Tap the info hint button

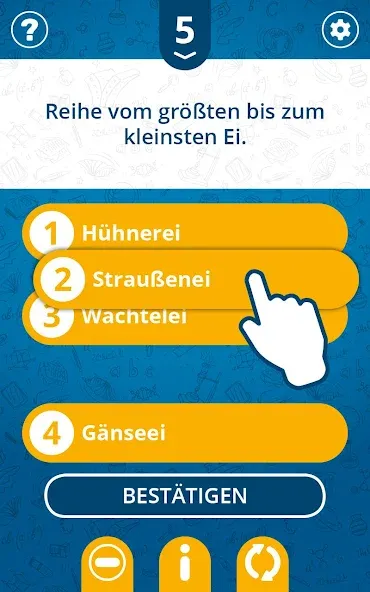click(185, 564)
